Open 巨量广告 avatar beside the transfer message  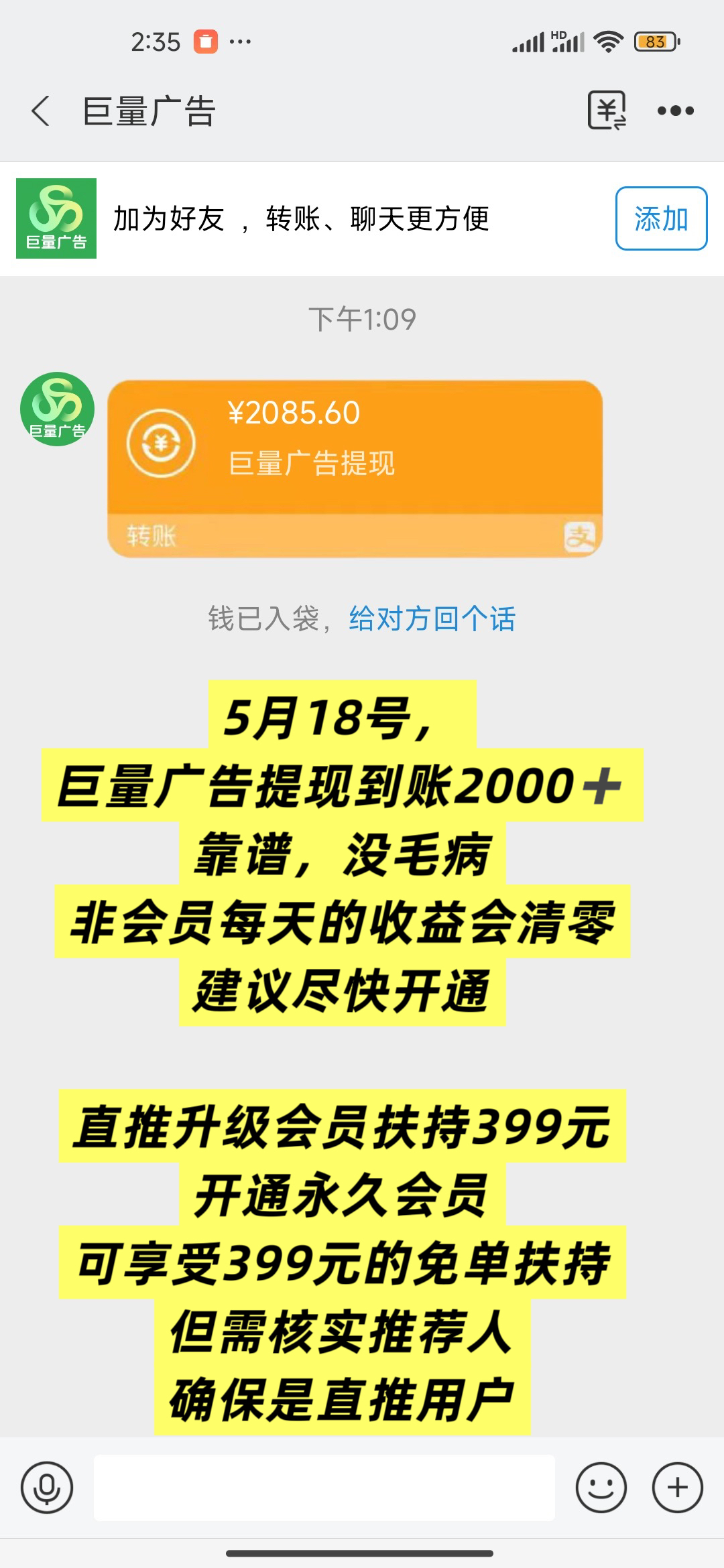tap(57, 409)
